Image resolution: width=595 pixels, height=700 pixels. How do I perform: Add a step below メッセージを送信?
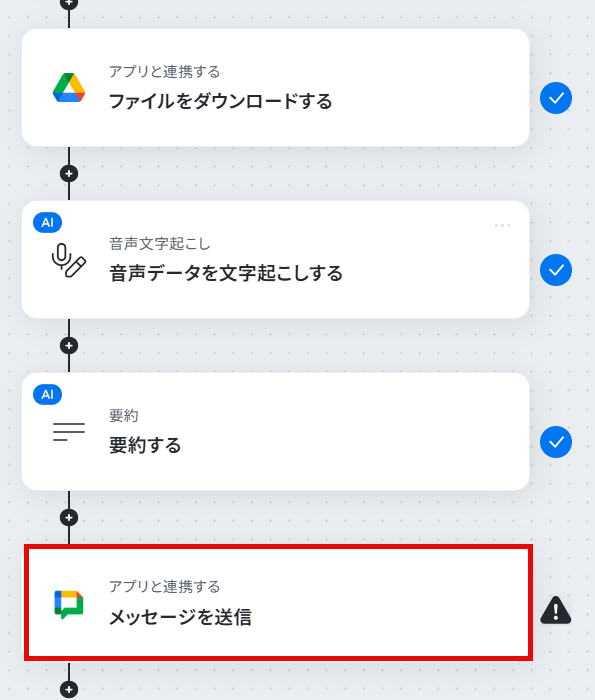[69, 690]
